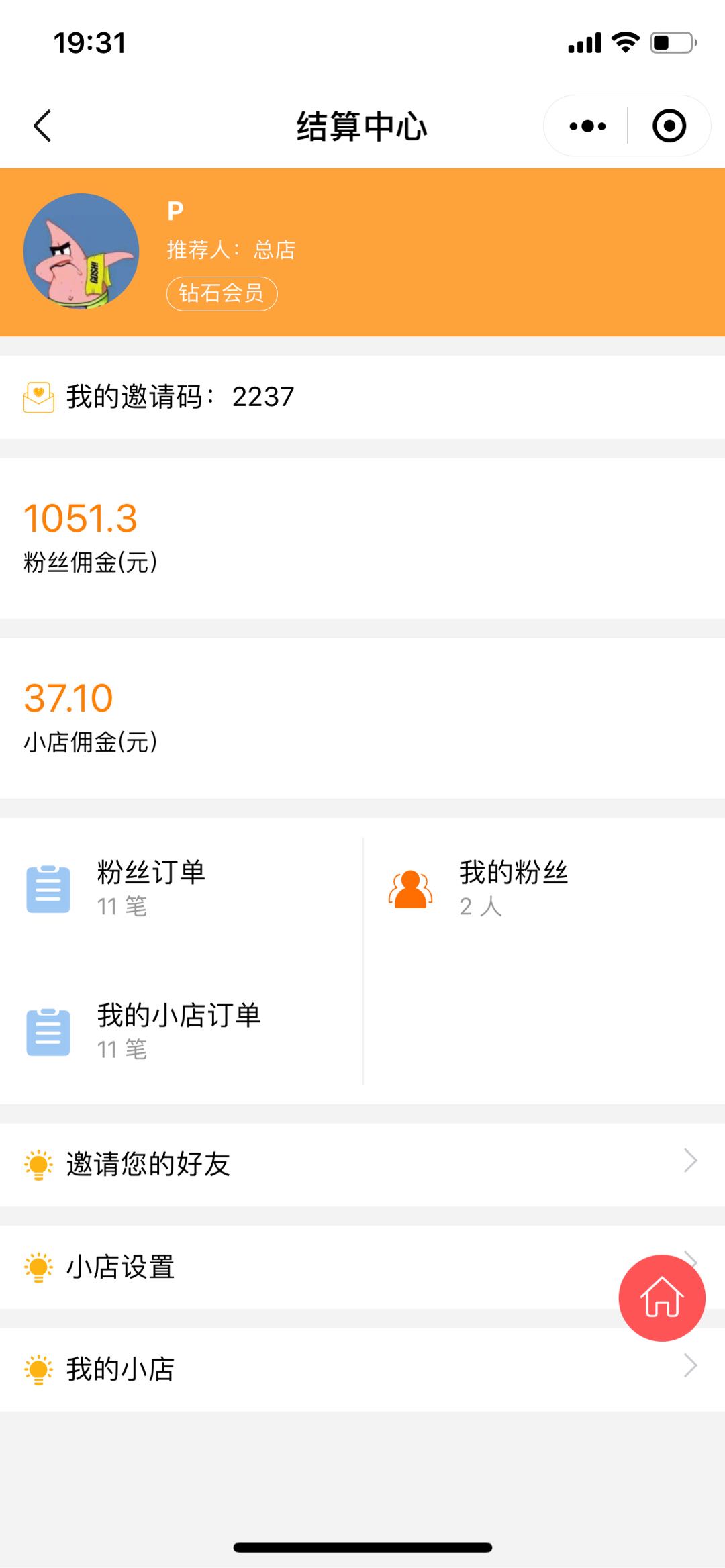Open 我的小店 row
Screen dimensions: 725x1568
(362, 1369)
